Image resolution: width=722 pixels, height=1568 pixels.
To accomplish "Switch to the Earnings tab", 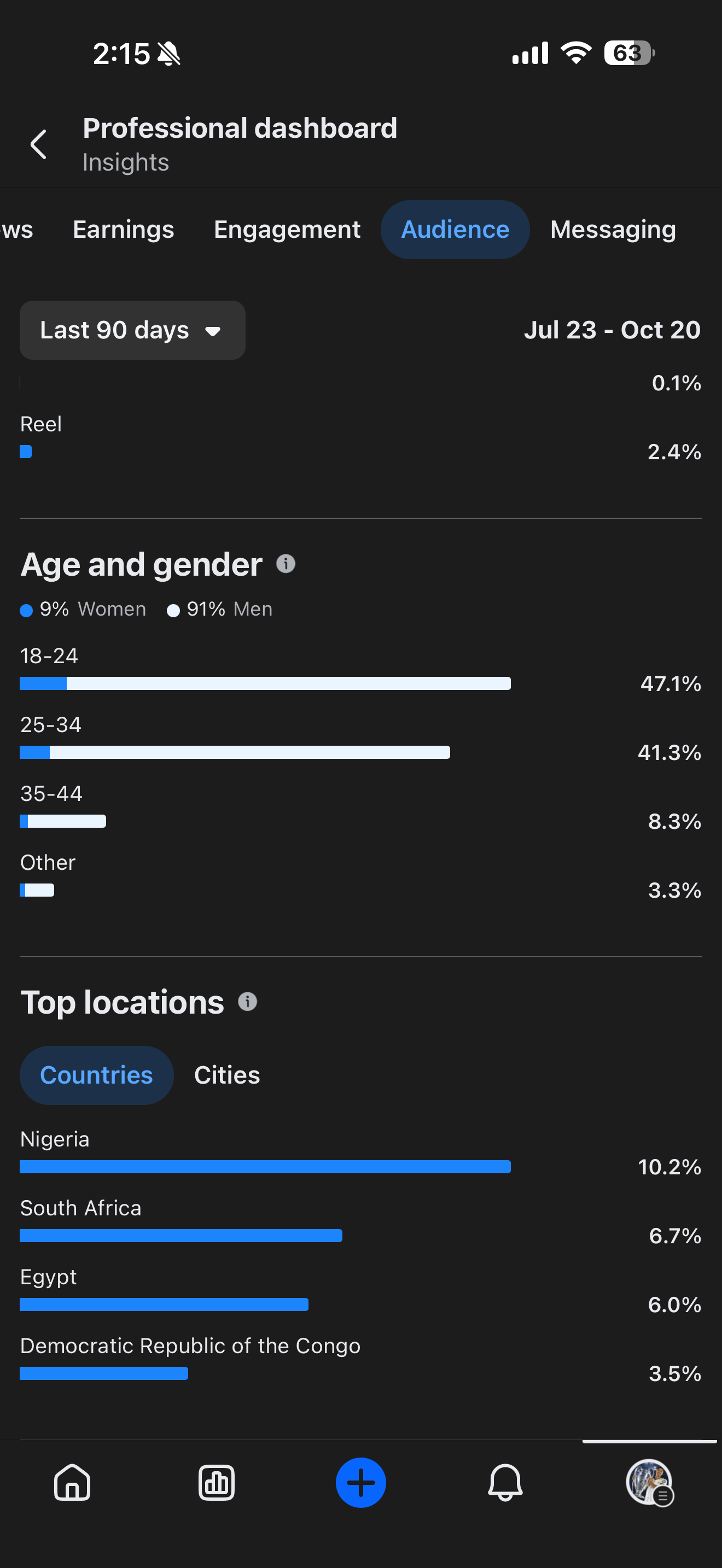I will tap(123, 230).
